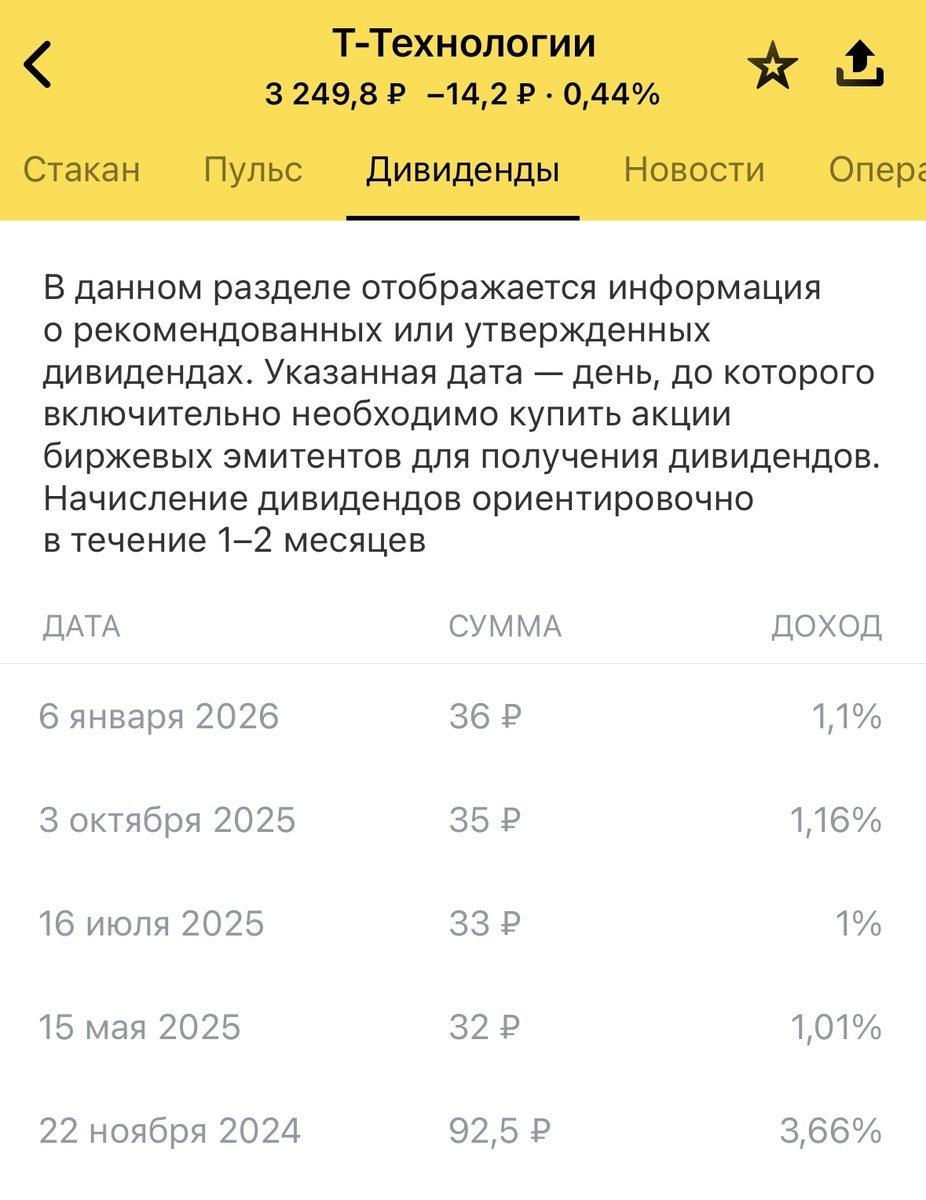This screenshot has height=1200, width=926.
Task: Tap the ДОХОД column header
Action: (x=828, y=626)
